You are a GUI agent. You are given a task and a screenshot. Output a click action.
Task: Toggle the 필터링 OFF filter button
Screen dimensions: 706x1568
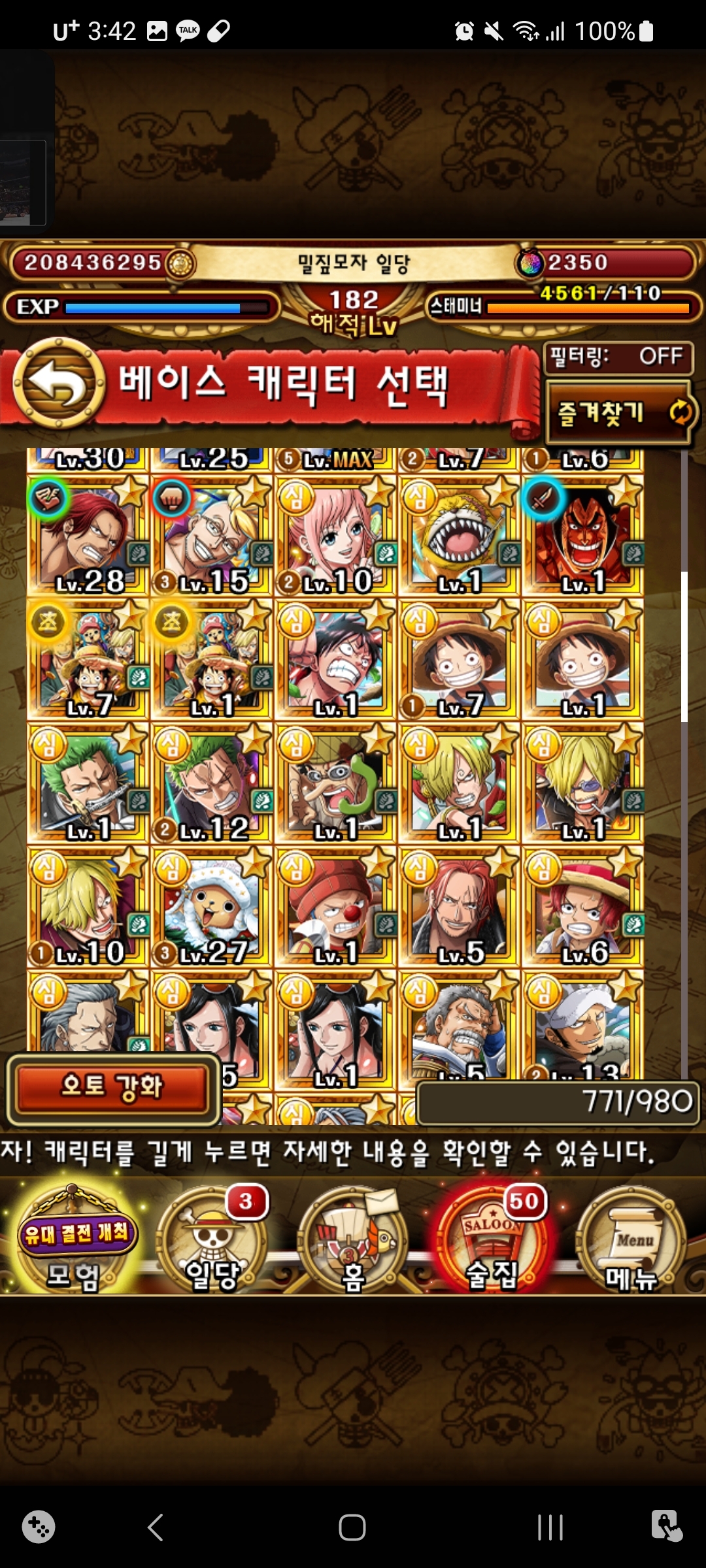(617, 357)
